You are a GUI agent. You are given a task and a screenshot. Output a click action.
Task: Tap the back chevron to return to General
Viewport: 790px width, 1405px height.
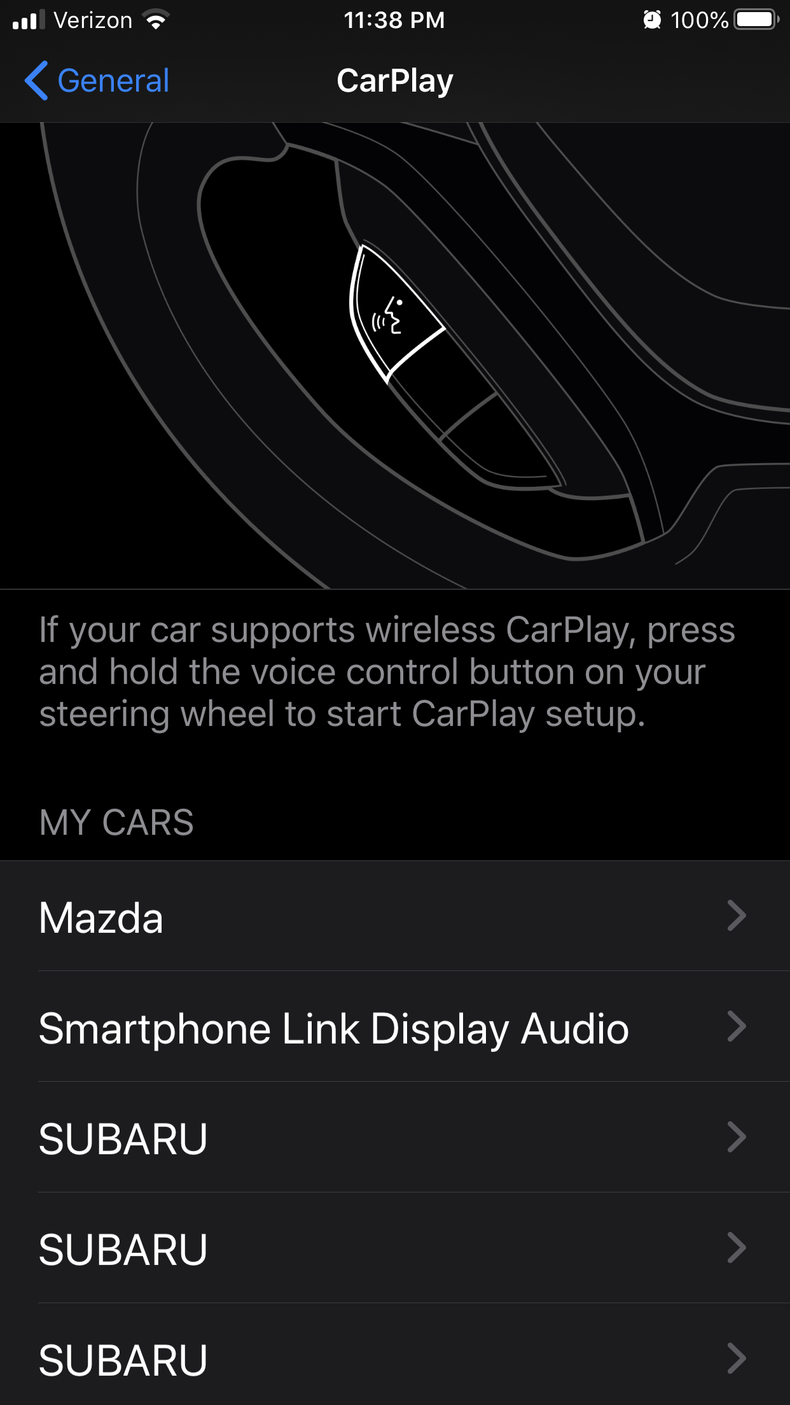click(x=36, y=81)
